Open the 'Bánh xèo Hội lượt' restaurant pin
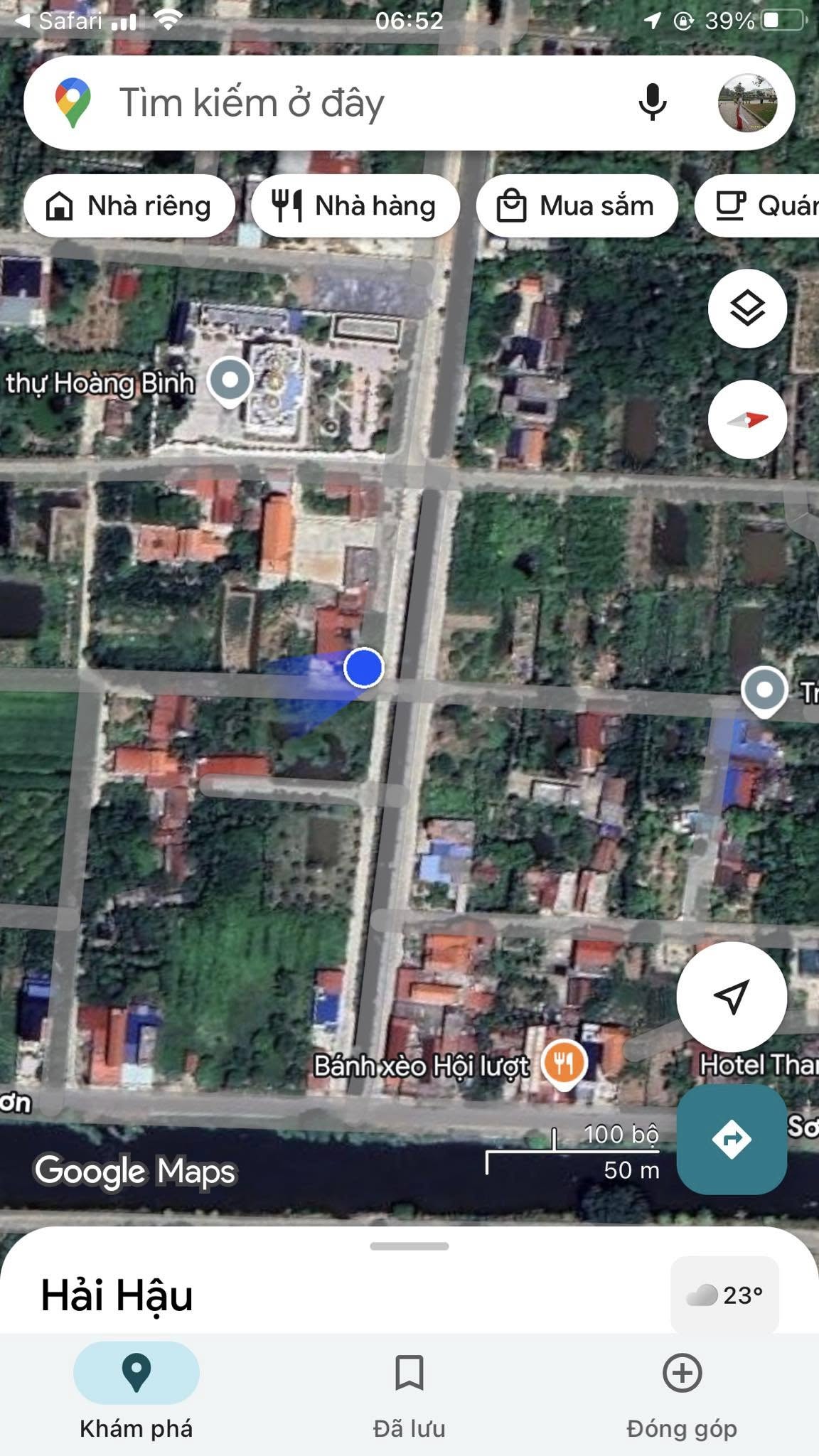Viewport: 819px width, 1456px height. pyautogui.click(x=564, y=1064)
